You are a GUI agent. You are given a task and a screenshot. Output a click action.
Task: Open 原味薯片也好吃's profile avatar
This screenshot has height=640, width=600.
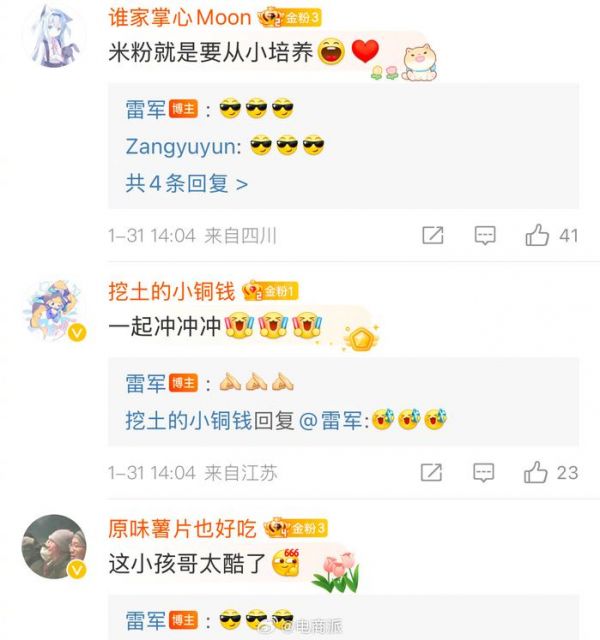click(x=50, y=546)
